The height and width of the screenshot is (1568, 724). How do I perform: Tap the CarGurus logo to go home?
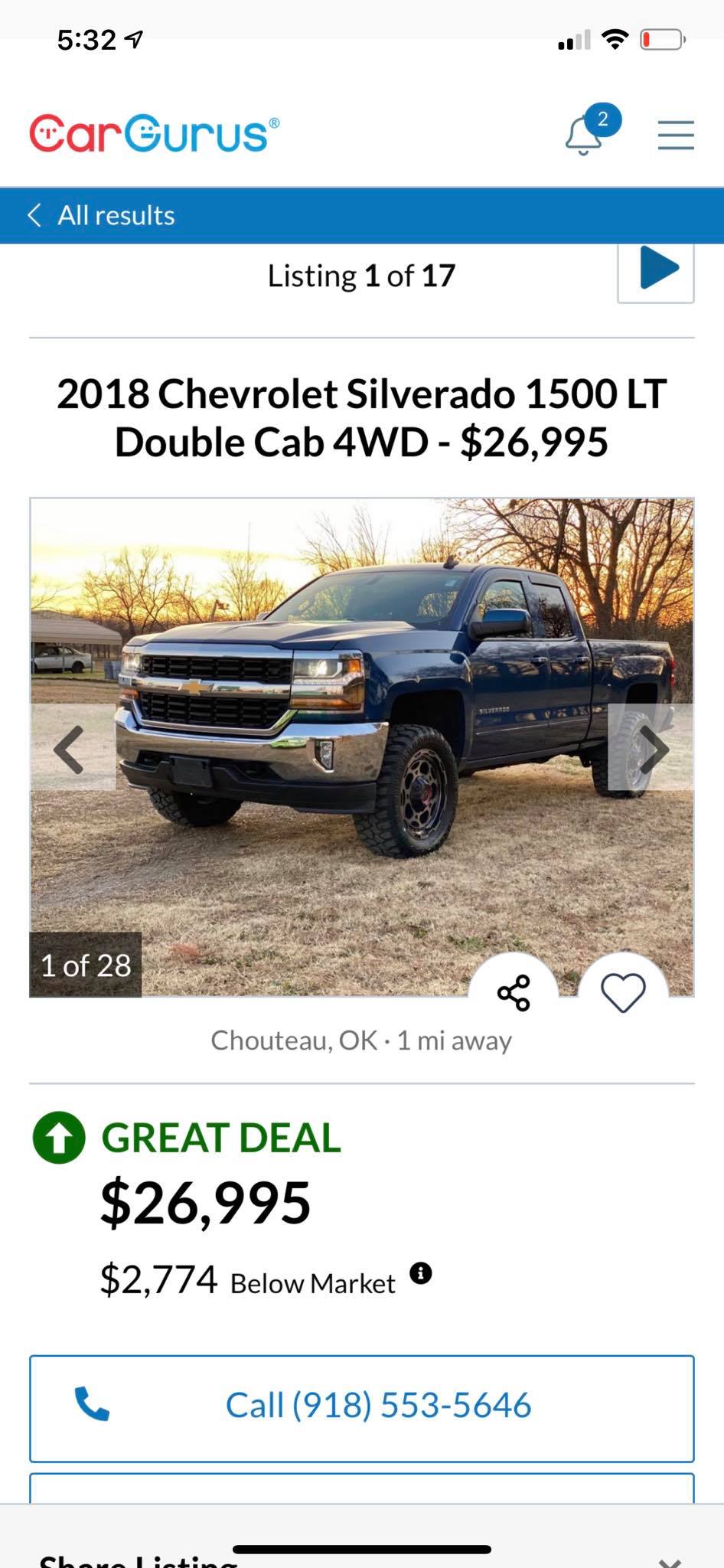155,134
